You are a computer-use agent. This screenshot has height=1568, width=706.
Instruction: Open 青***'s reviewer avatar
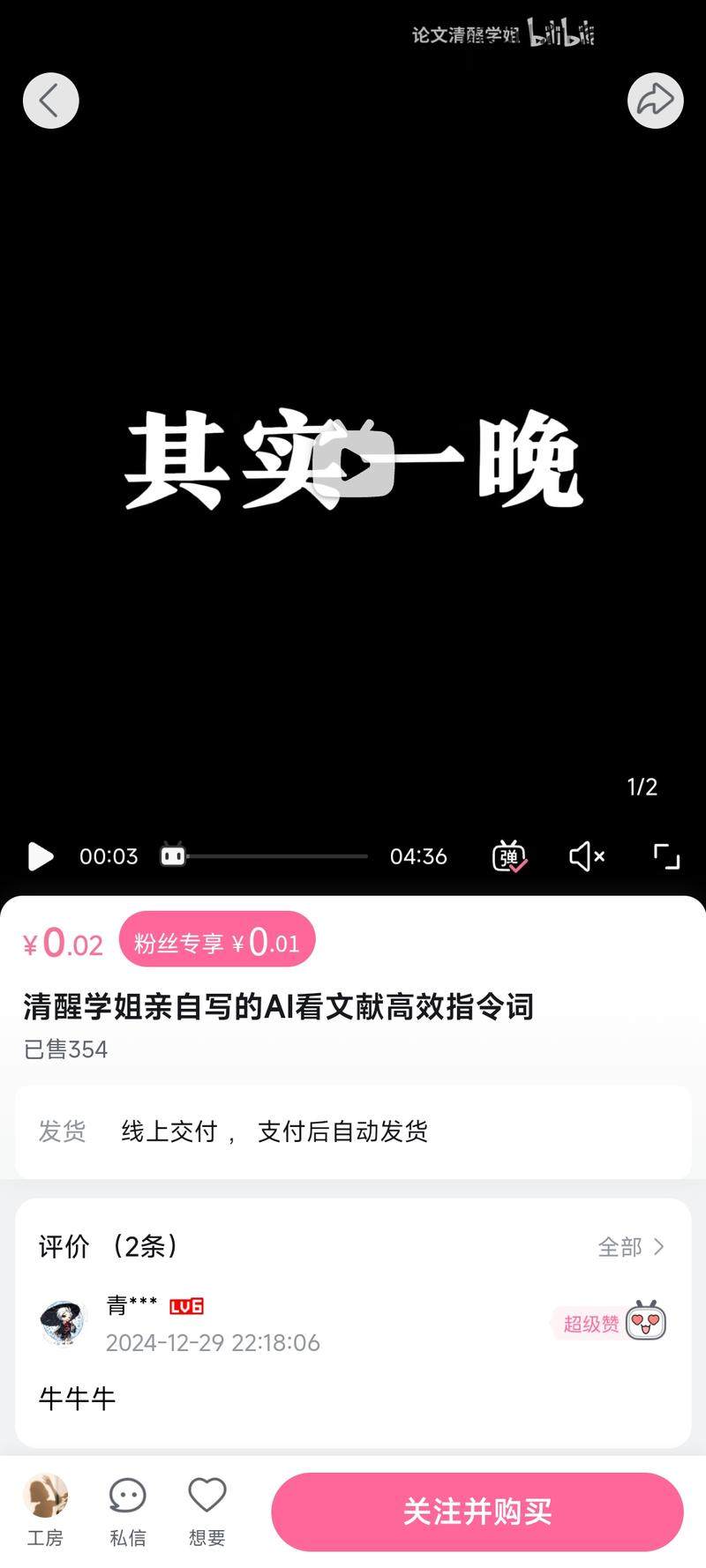(x=64, y=1323)
